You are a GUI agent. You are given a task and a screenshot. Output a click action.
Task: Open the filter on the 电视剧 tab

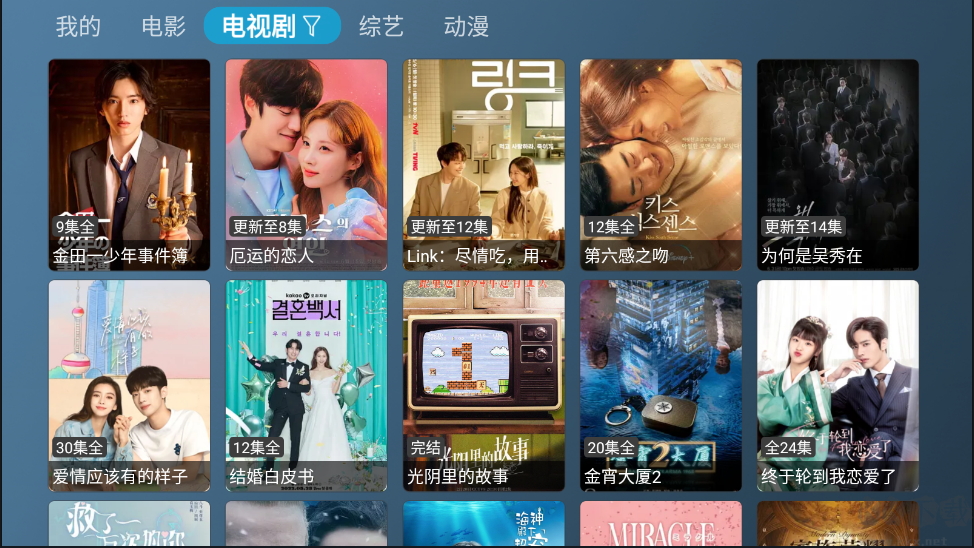pyautogui.click(x=311, y=26)
